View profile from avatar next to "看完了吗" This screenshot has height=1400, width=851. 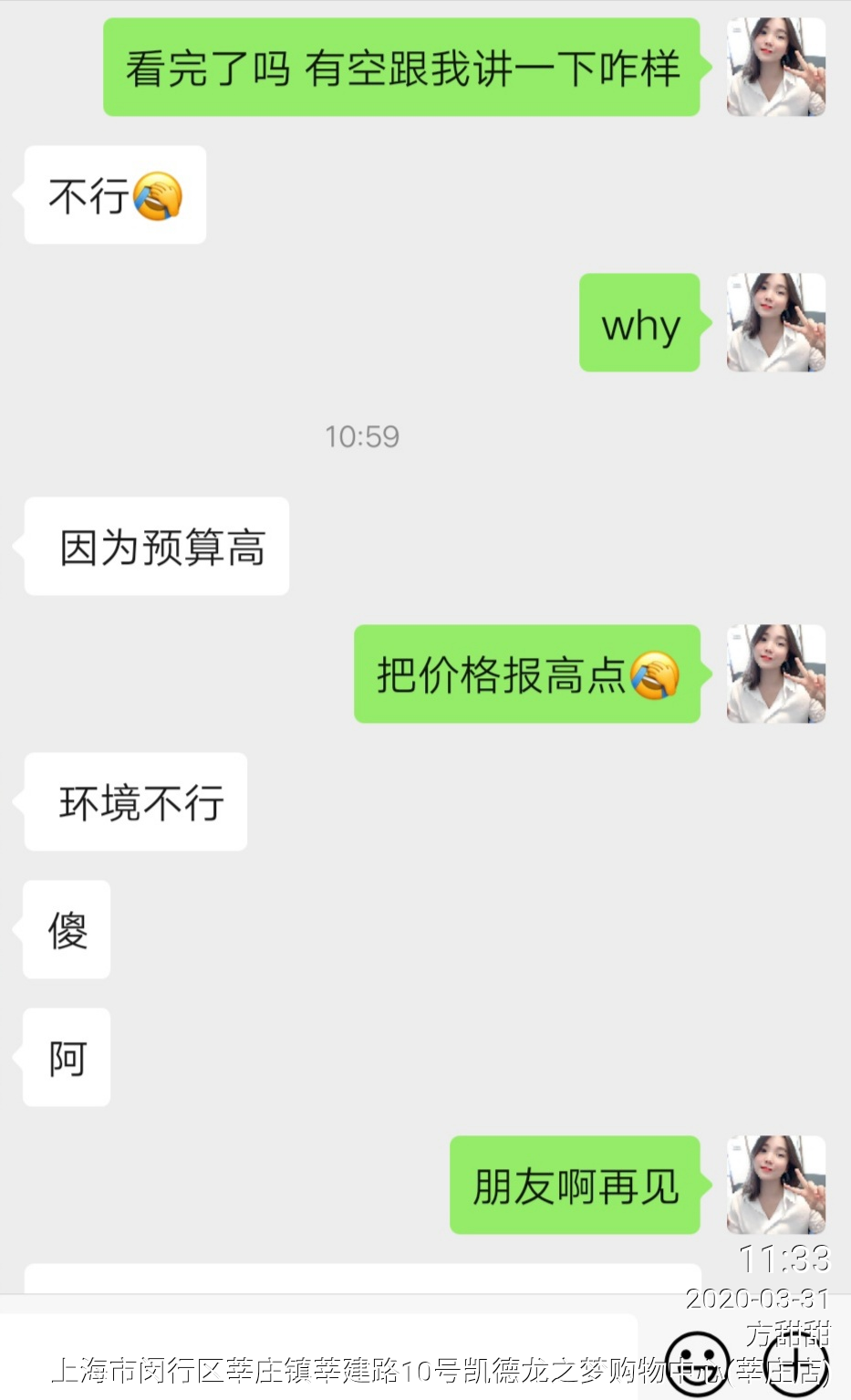(775, 67)
